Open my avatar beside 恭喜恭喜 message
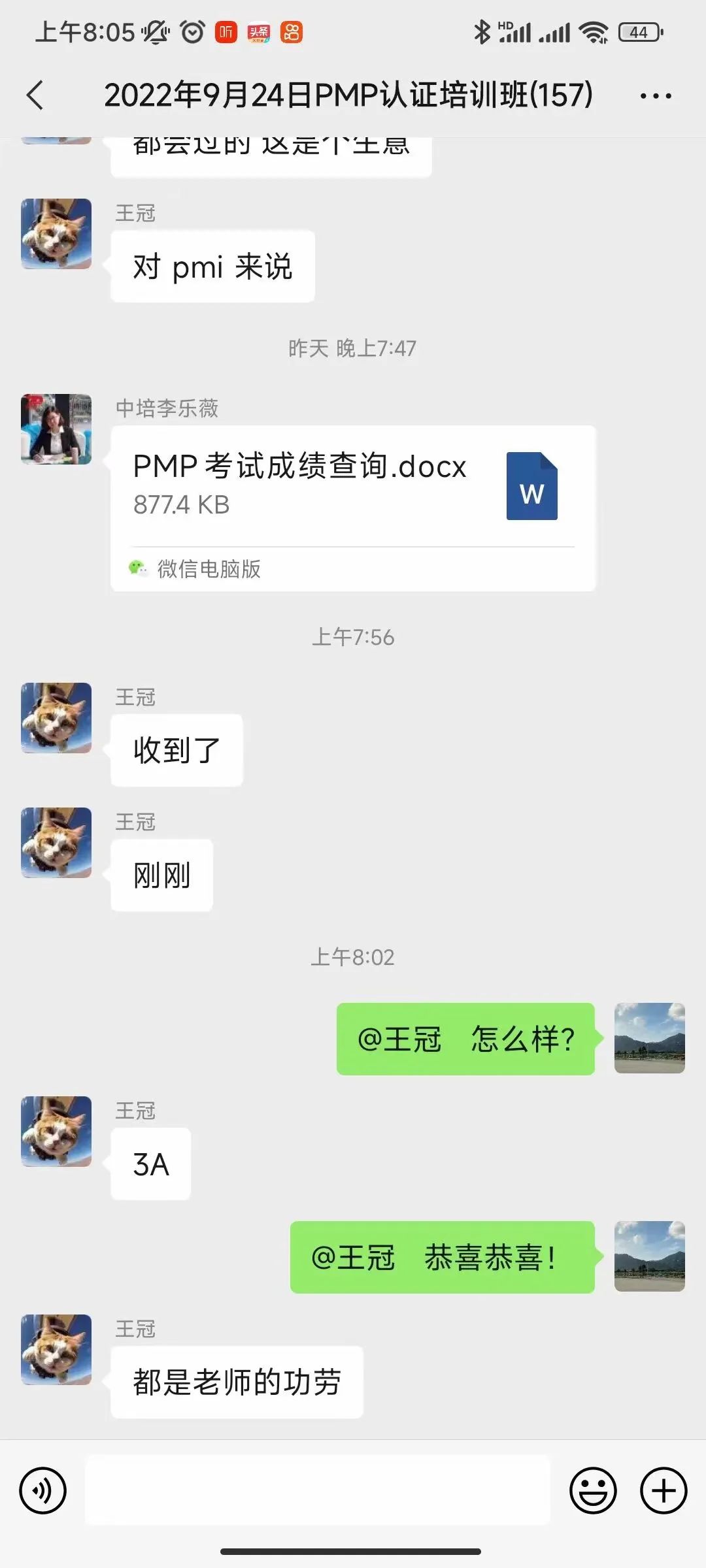The width and height of the screenshot is (706, 1568). tap(649, 1256)
